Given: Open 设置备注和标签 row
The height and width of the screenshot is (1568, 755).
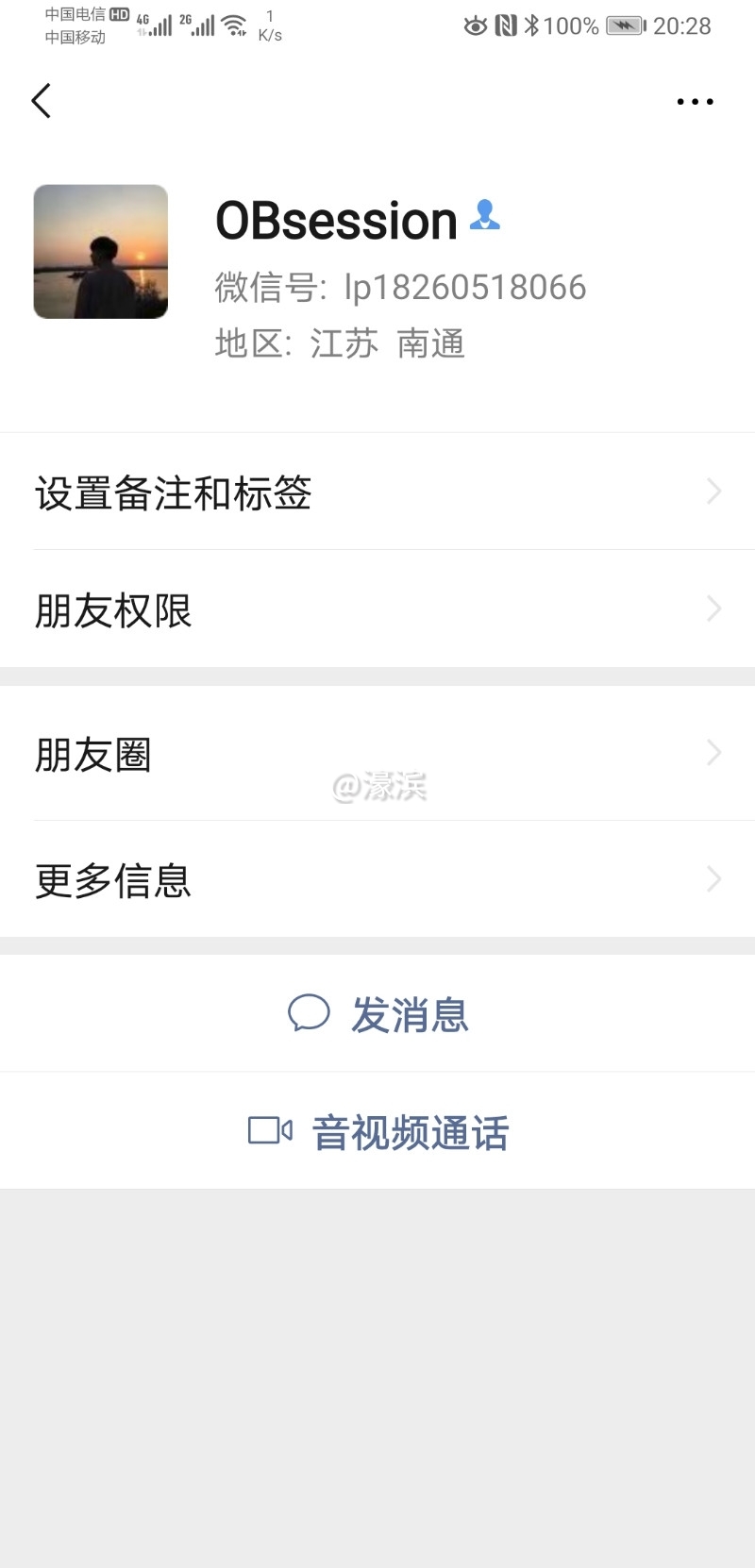Looking at the screenshot, I should 377,492.
